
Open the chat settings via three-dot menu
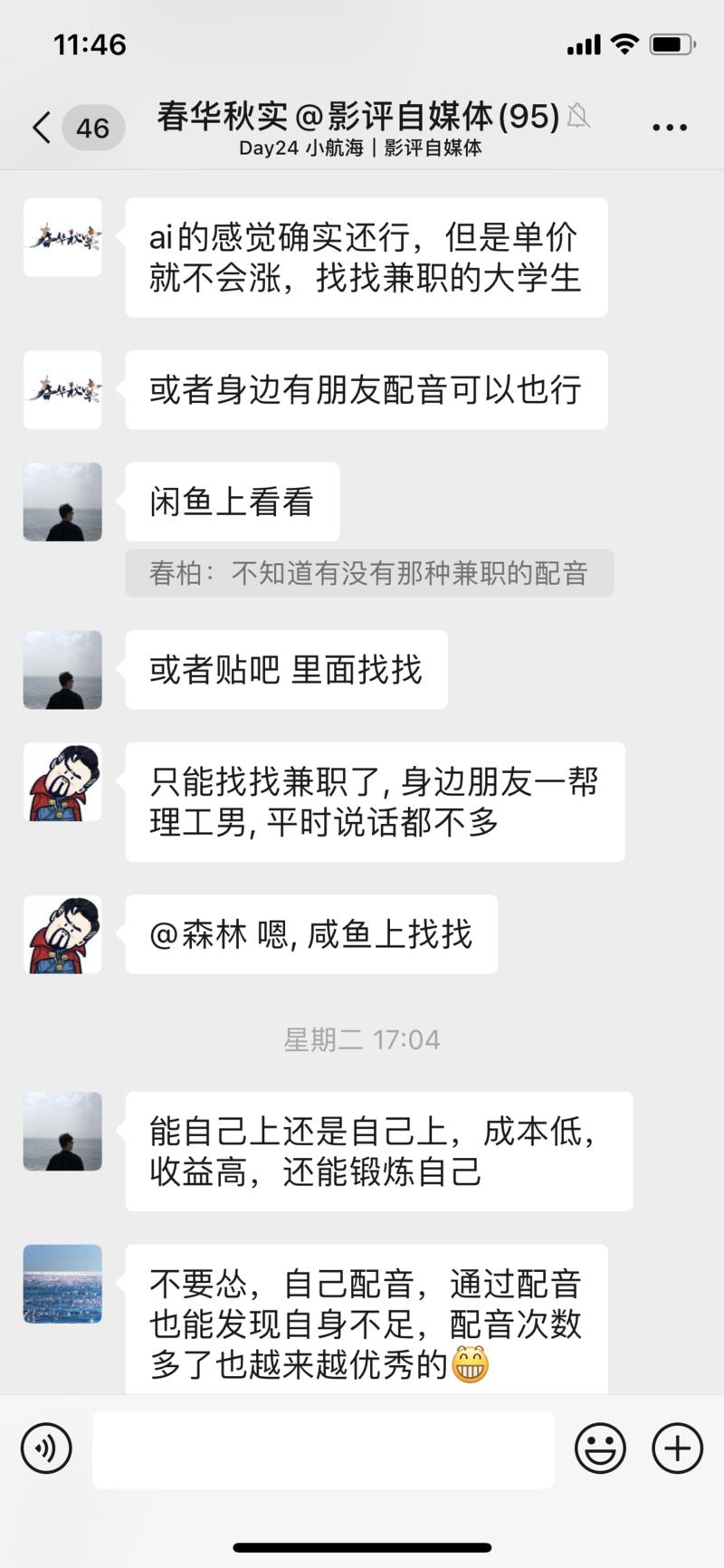pos(668,127)
